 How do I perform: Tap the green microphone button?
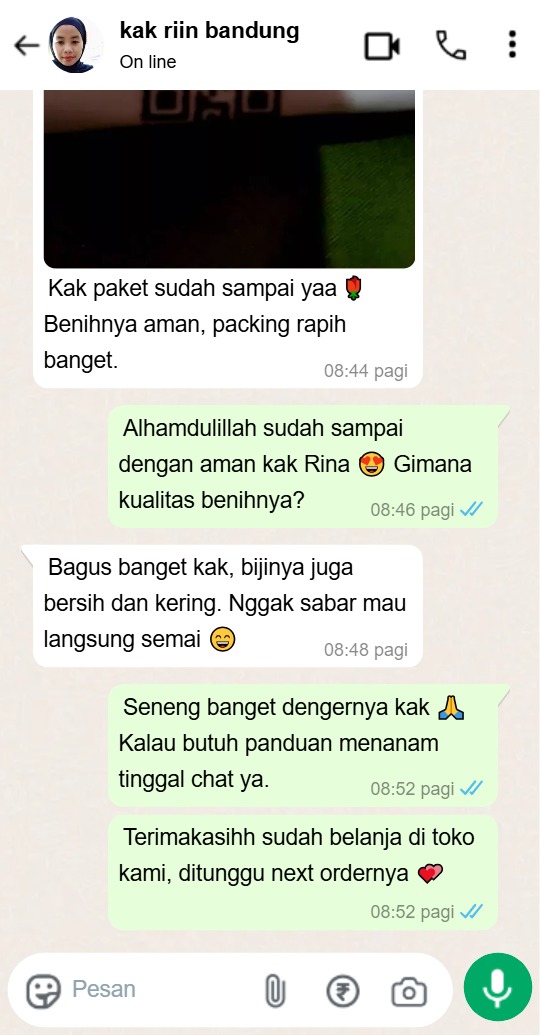498,987
